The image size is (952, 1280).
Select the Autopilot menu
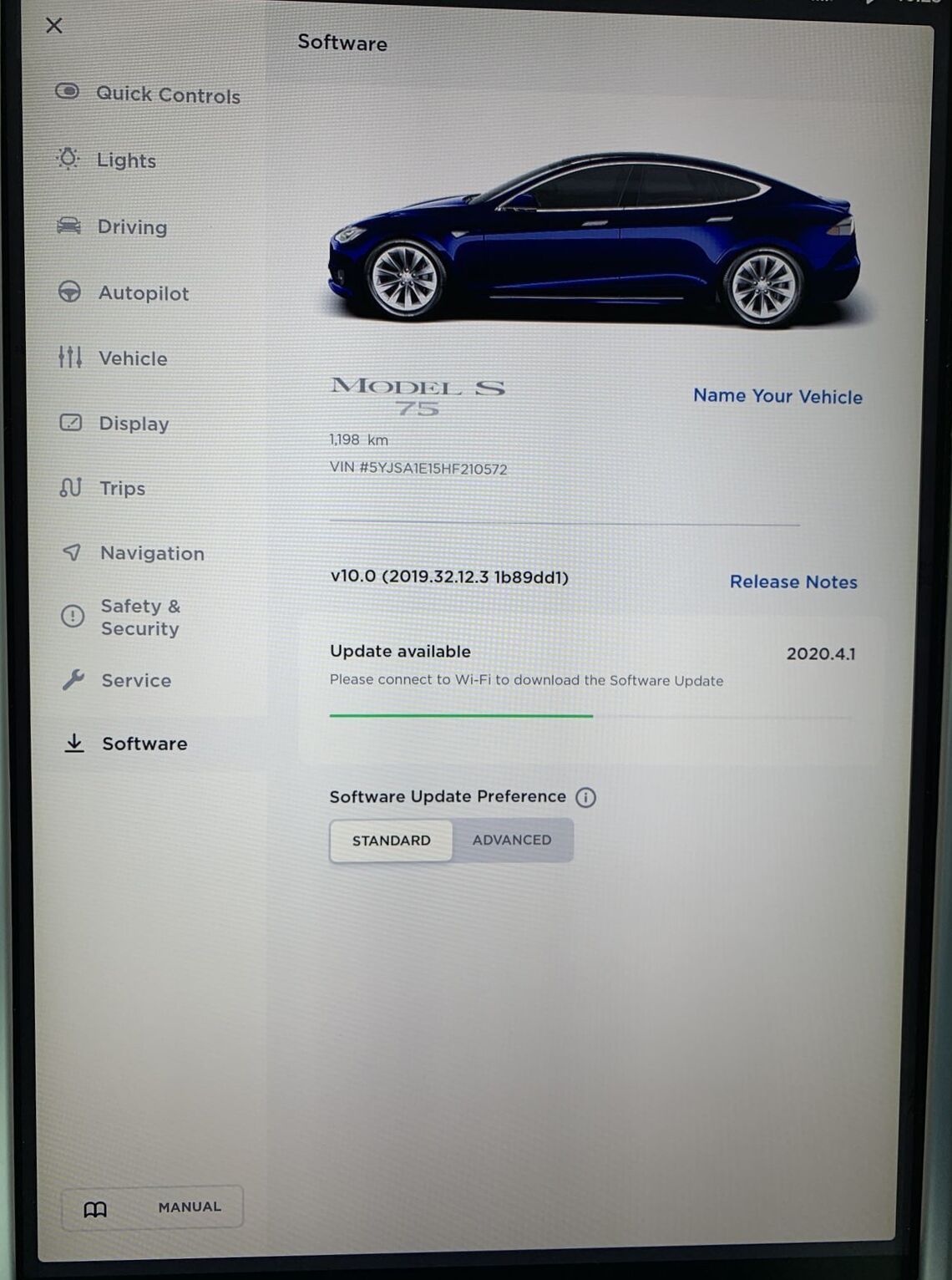click(x=143, y=292)
